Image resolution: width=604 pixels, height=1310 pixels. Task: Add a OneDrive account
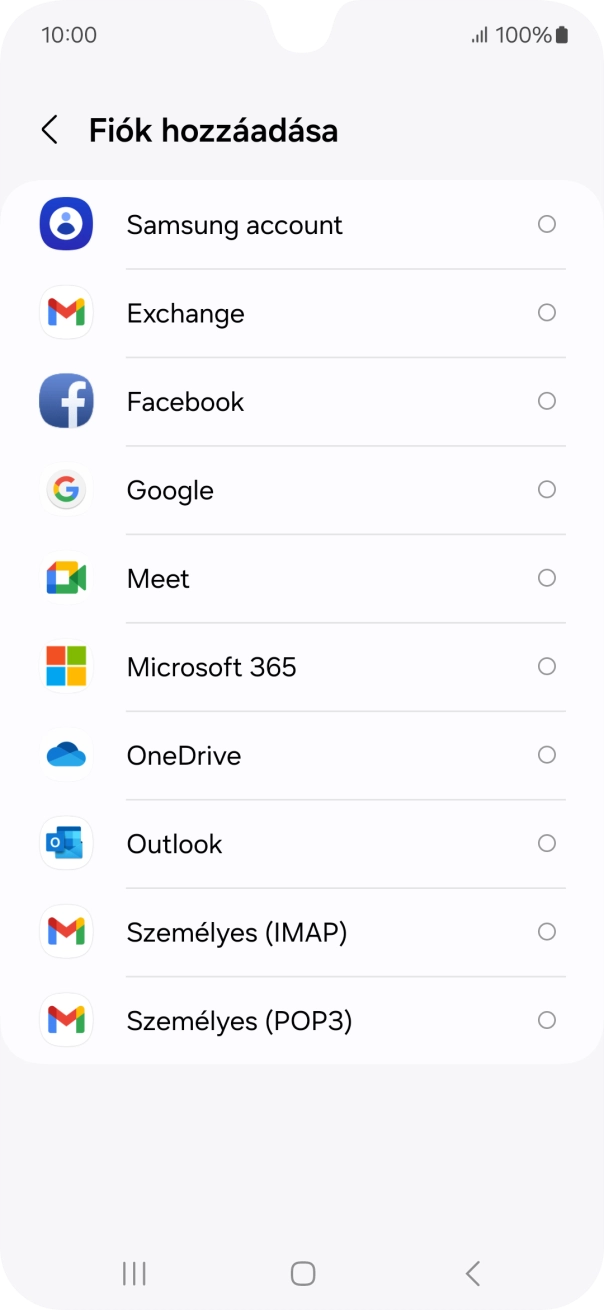(x=184, y=756)
